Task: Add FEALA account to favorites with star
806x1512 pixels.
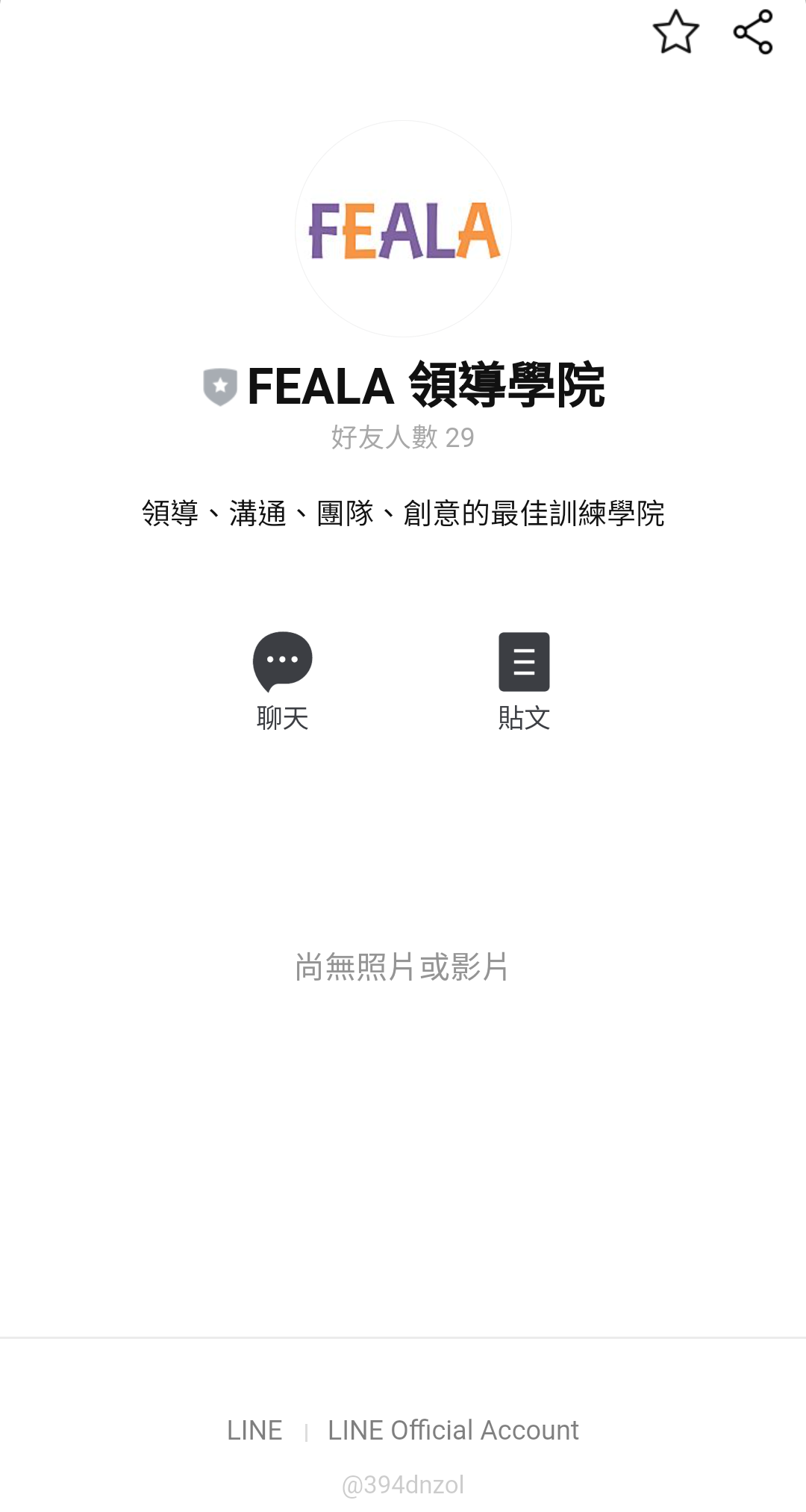Action: point(675,32)
